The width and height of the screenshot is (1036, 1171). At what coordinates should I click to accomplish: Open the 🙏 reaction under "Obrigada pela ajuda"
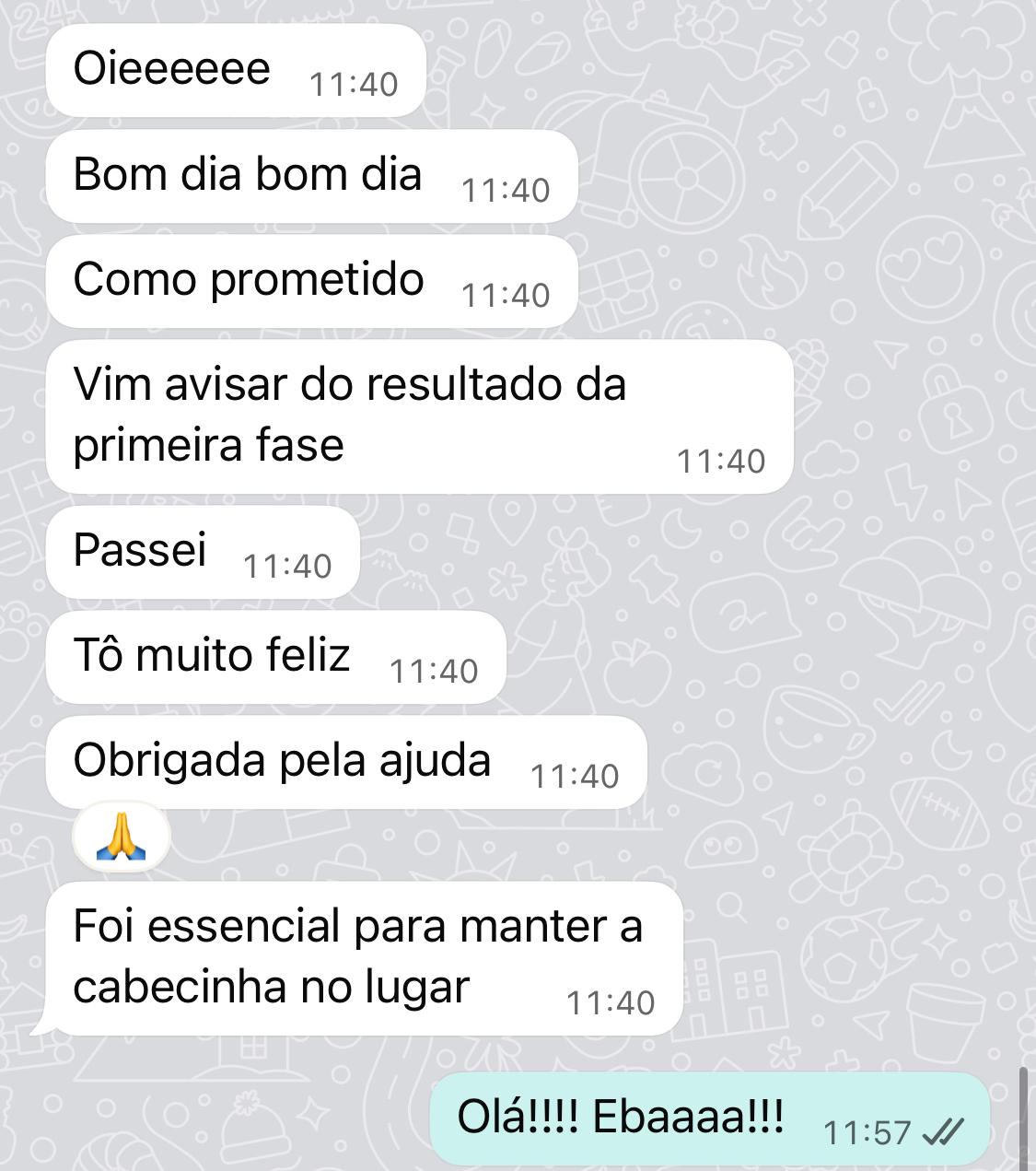122,837
